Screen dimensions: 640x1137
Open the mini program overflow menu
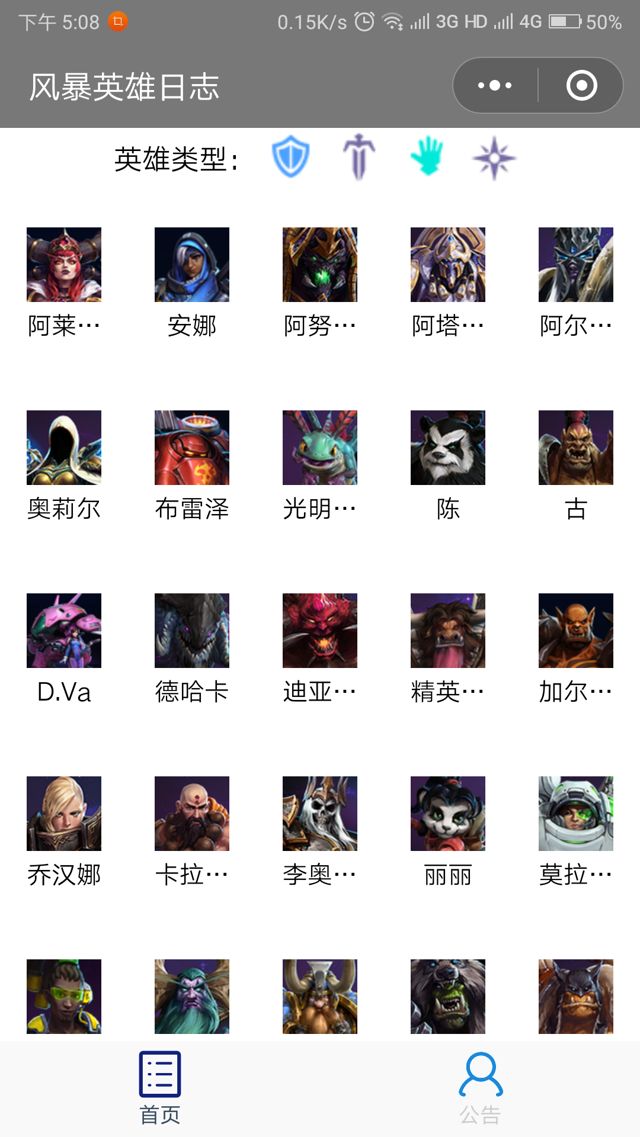[495, 86]
